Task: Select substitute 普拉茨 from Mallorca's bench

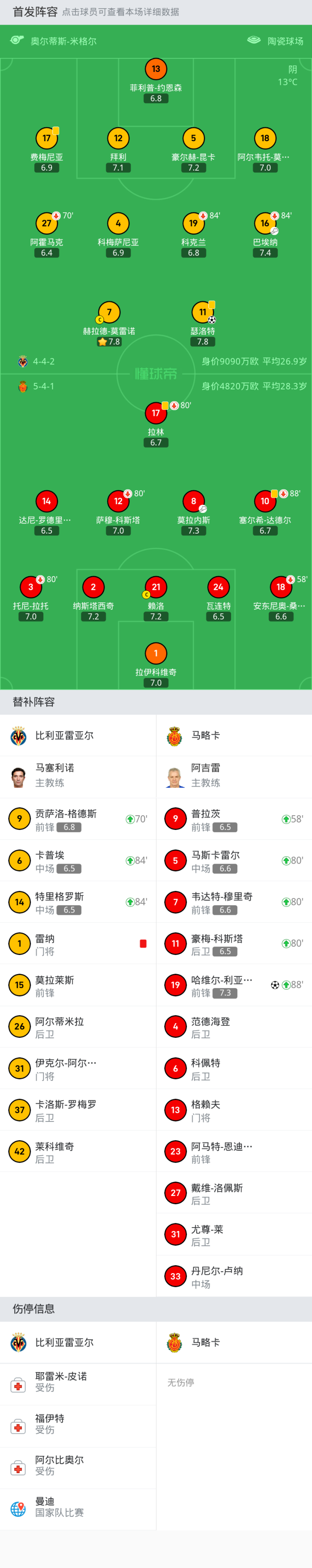Action: pyautogui.click(x=234, y=820)
